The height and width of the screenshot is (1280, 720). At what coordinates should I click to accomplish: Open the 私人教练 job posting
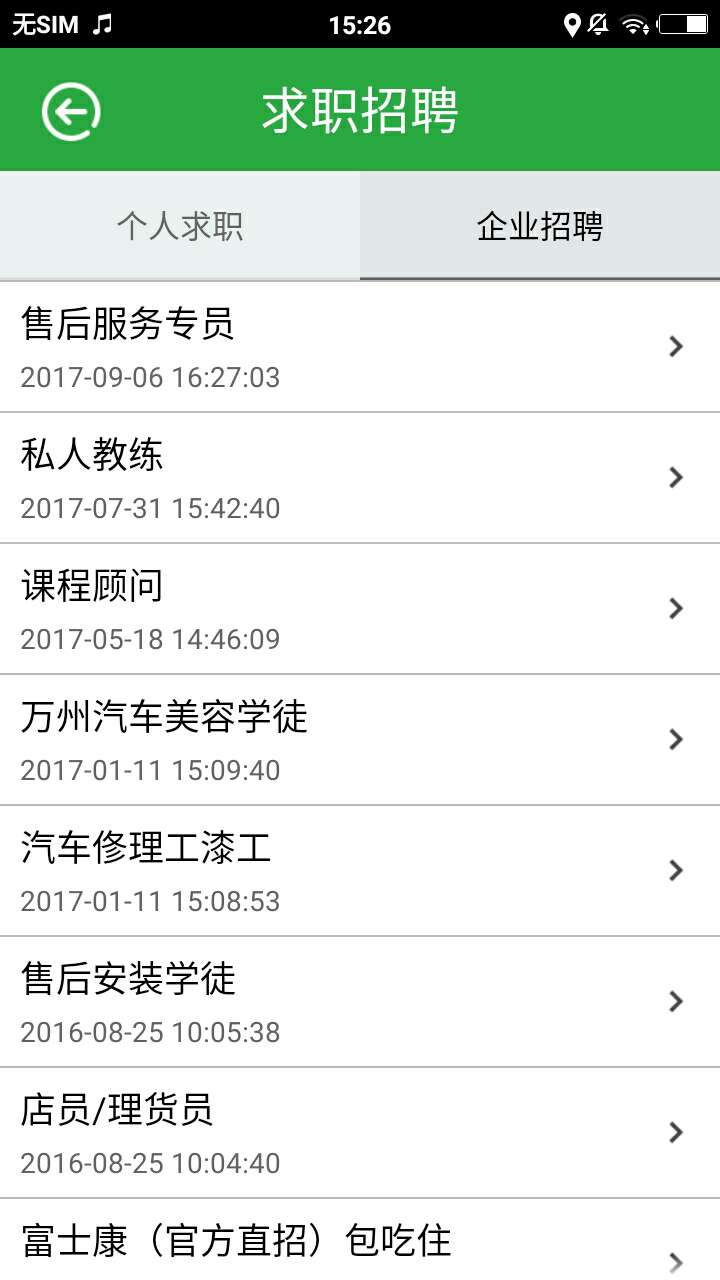click(x=360, y=478)
